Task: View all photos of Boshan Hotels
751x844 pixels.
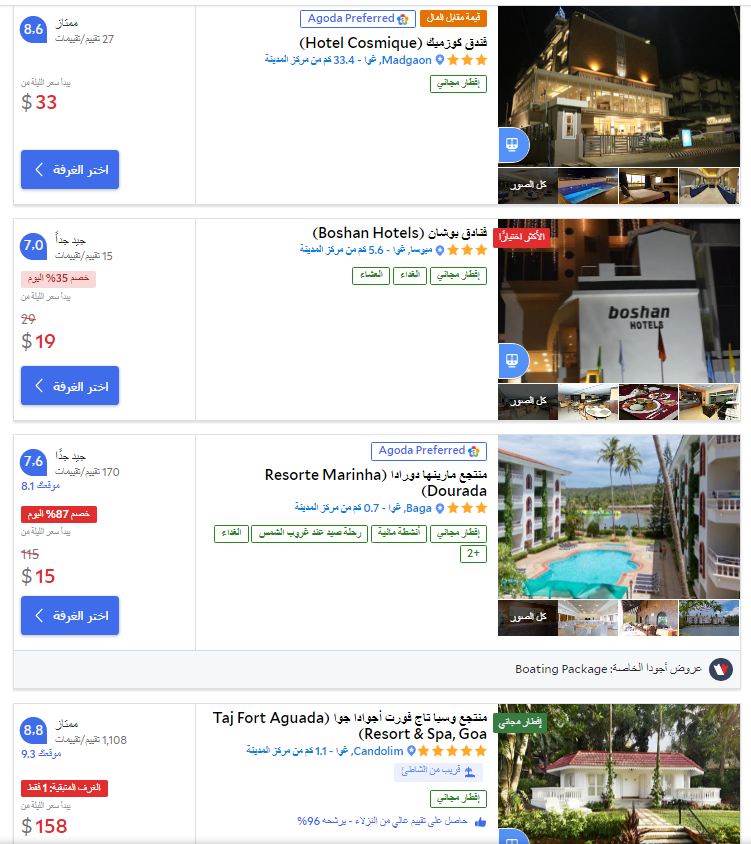Action: pyautogui.click(x=527, y=401)
